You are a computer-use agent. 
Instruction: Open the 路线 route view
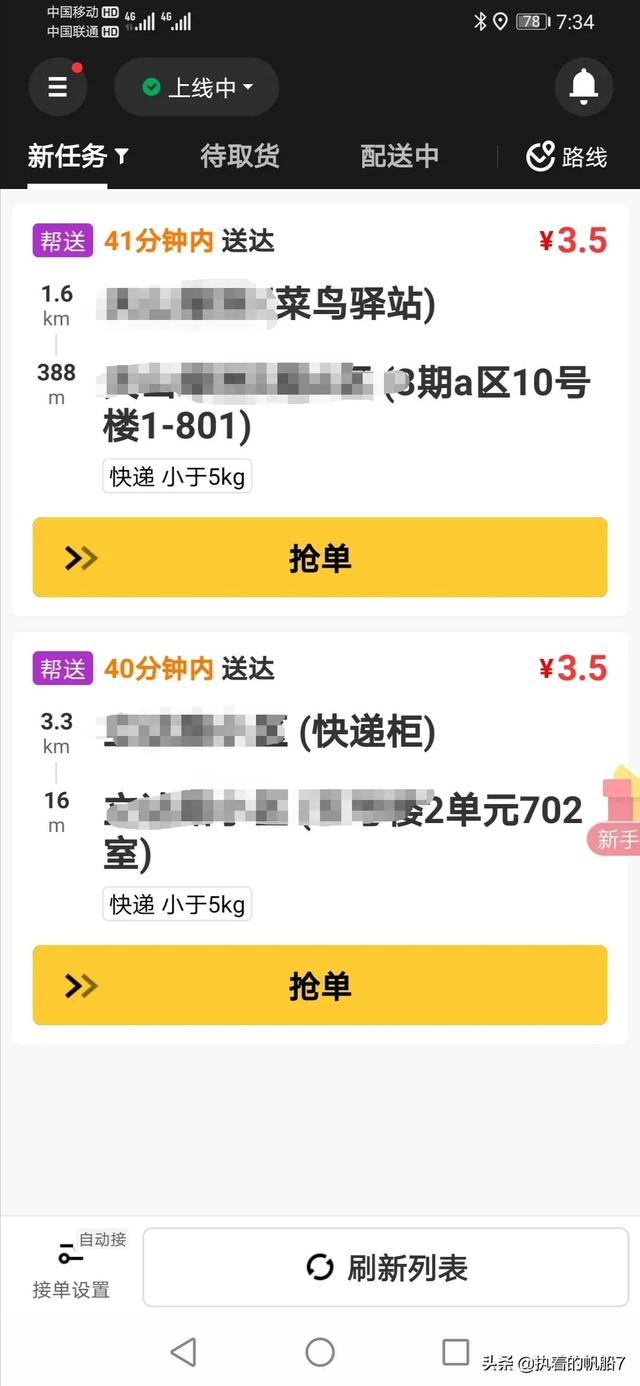tap(567, 156)
